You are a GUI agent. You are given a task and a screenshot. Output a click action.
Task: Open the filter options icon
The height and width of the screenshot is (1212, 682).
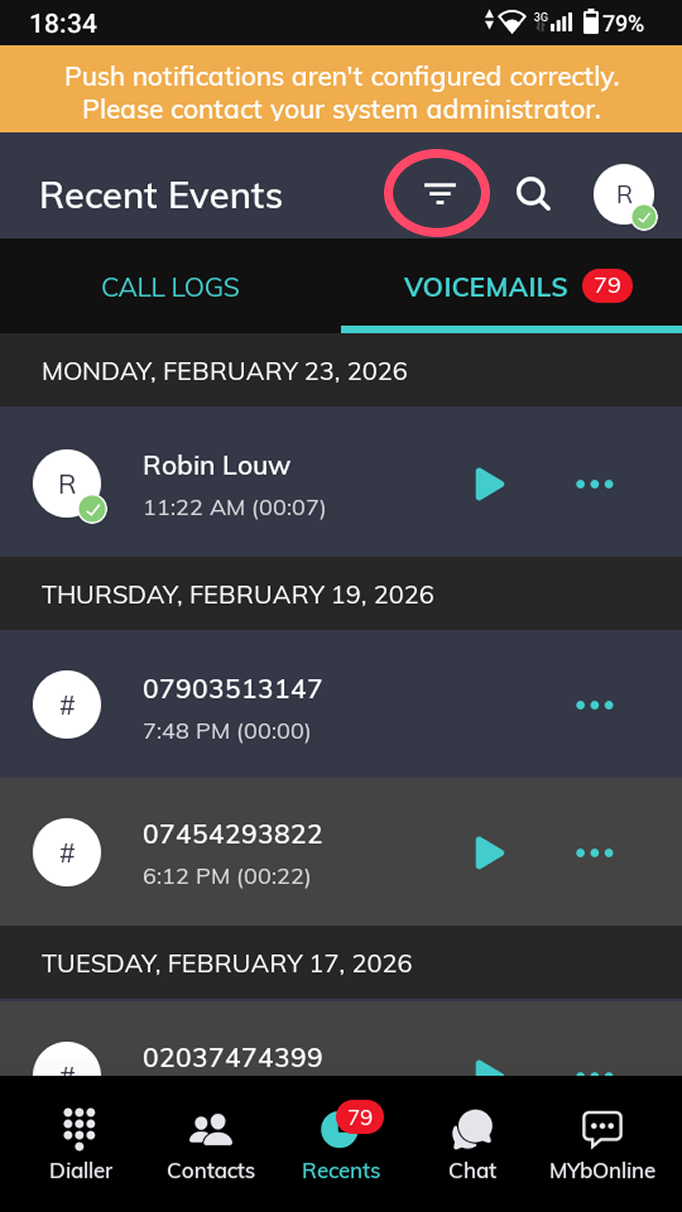pos(438,194)
